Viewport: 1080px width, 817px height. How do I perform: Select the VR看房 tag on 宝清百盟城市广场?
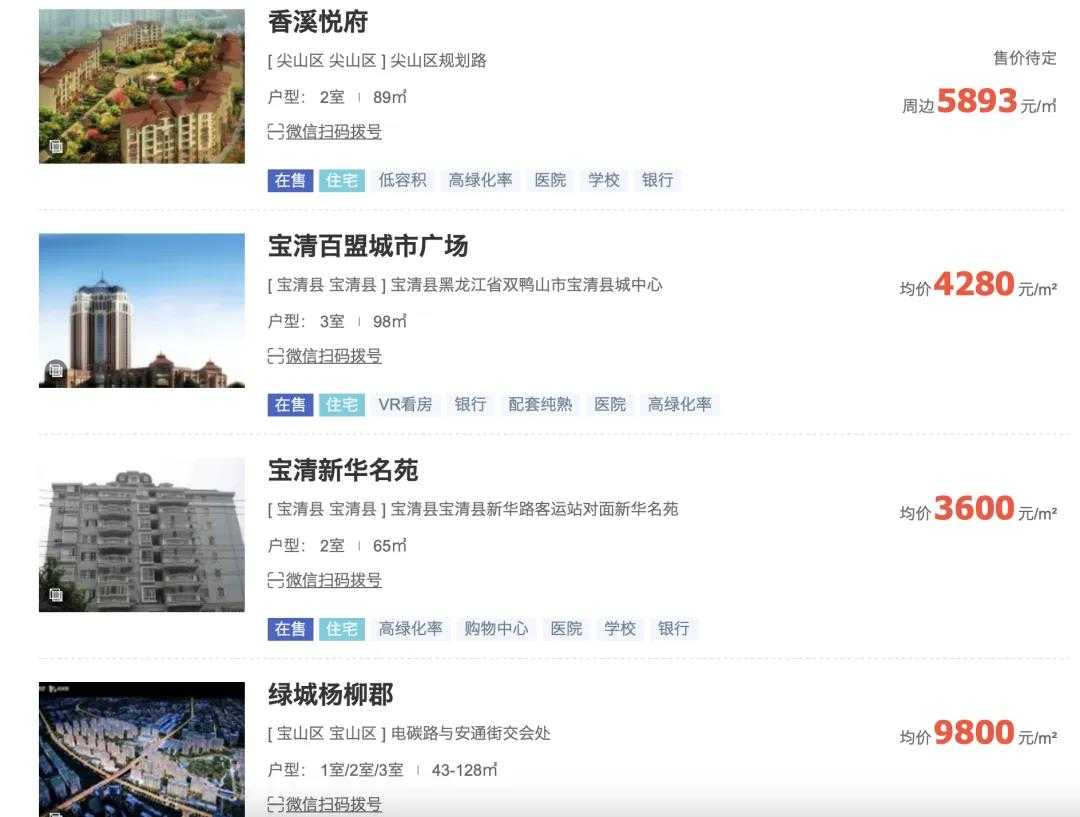(x=405, y=404)
